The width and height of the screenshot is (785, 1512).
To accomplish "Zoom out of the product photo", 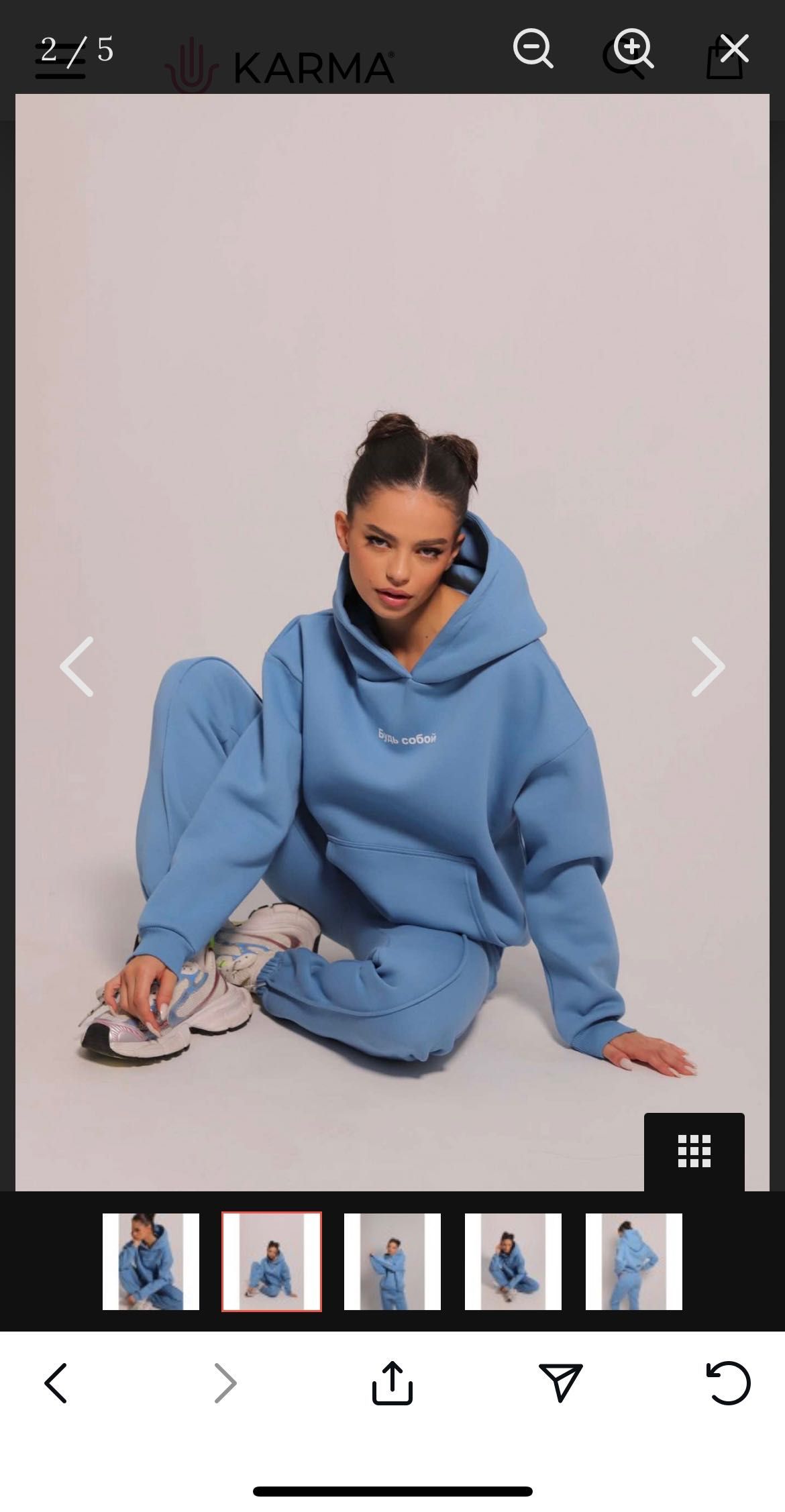I will pyautogui.click(x=532, y=48).
